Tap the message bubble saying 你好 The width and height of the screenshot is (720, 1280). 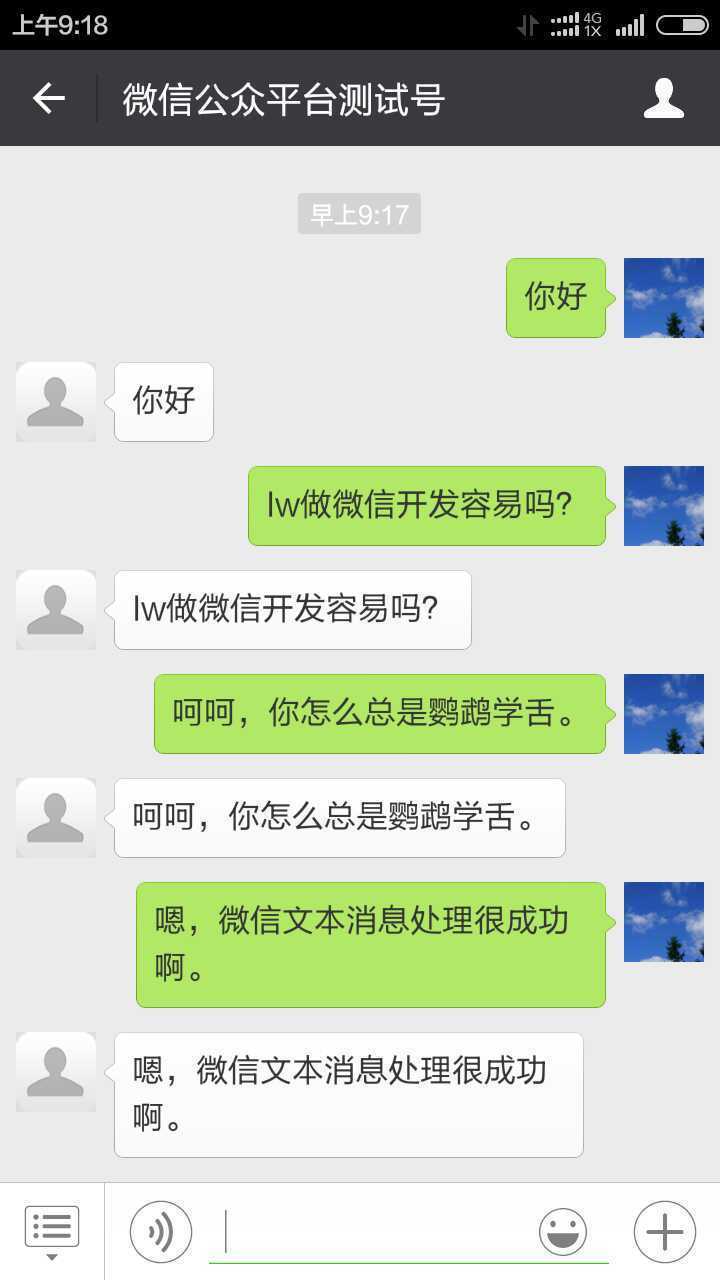pos(163,402)
